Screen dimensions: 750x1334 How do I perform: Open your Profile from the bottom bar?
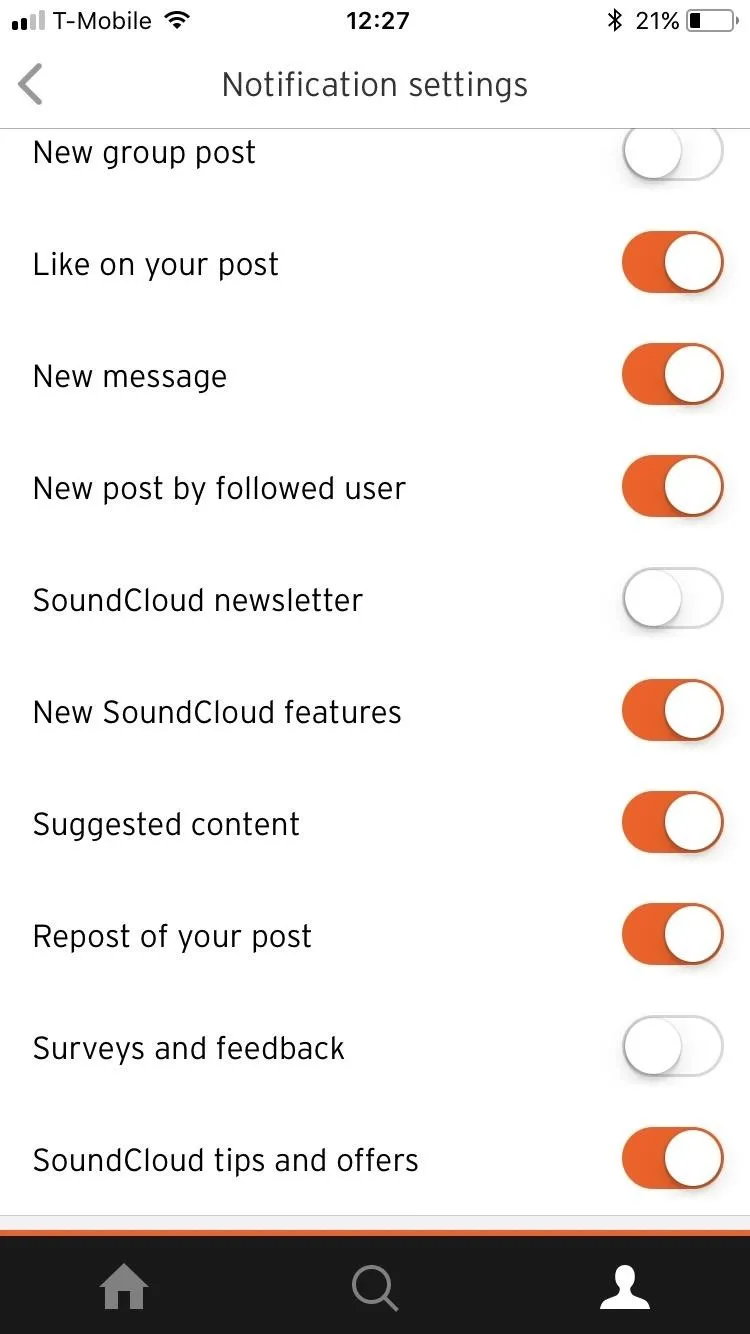tap(625, 1288)
